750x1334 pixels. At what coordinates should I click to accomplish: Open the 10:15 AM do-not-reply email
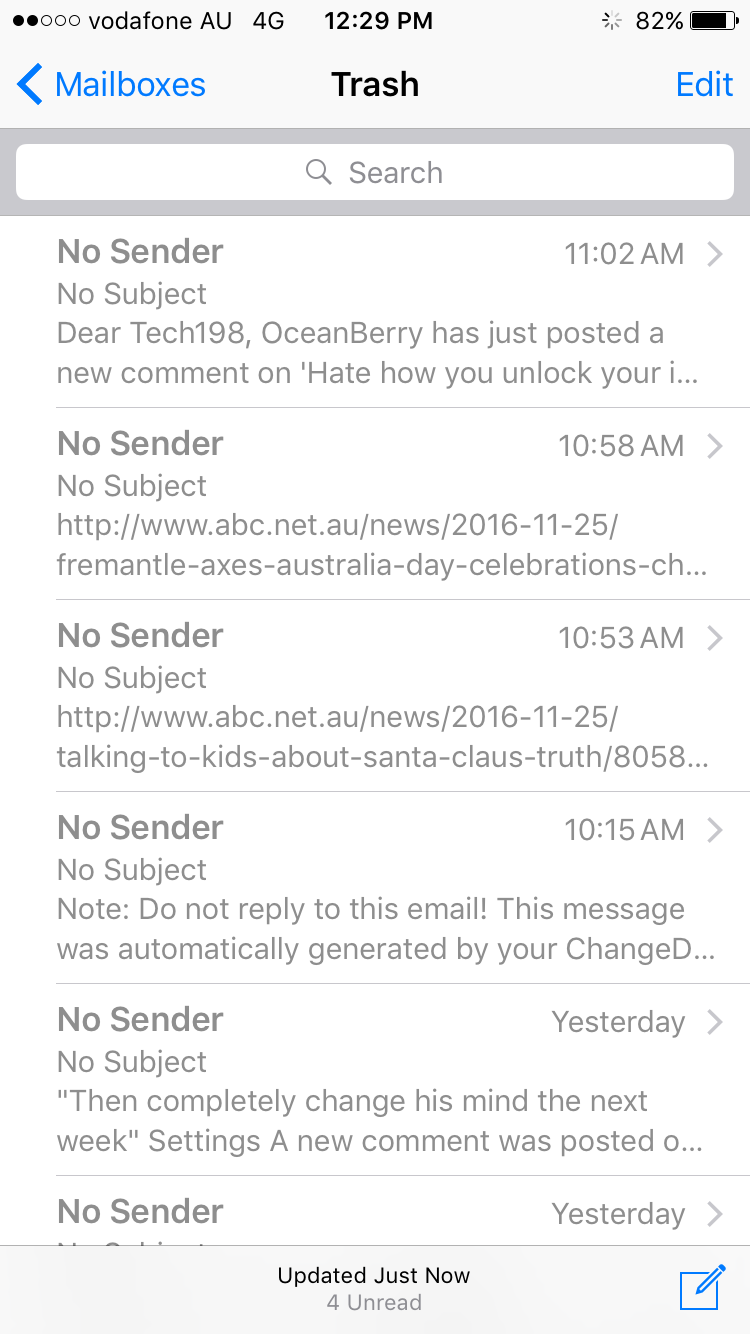pyautogui.click(x=375, y=888)
